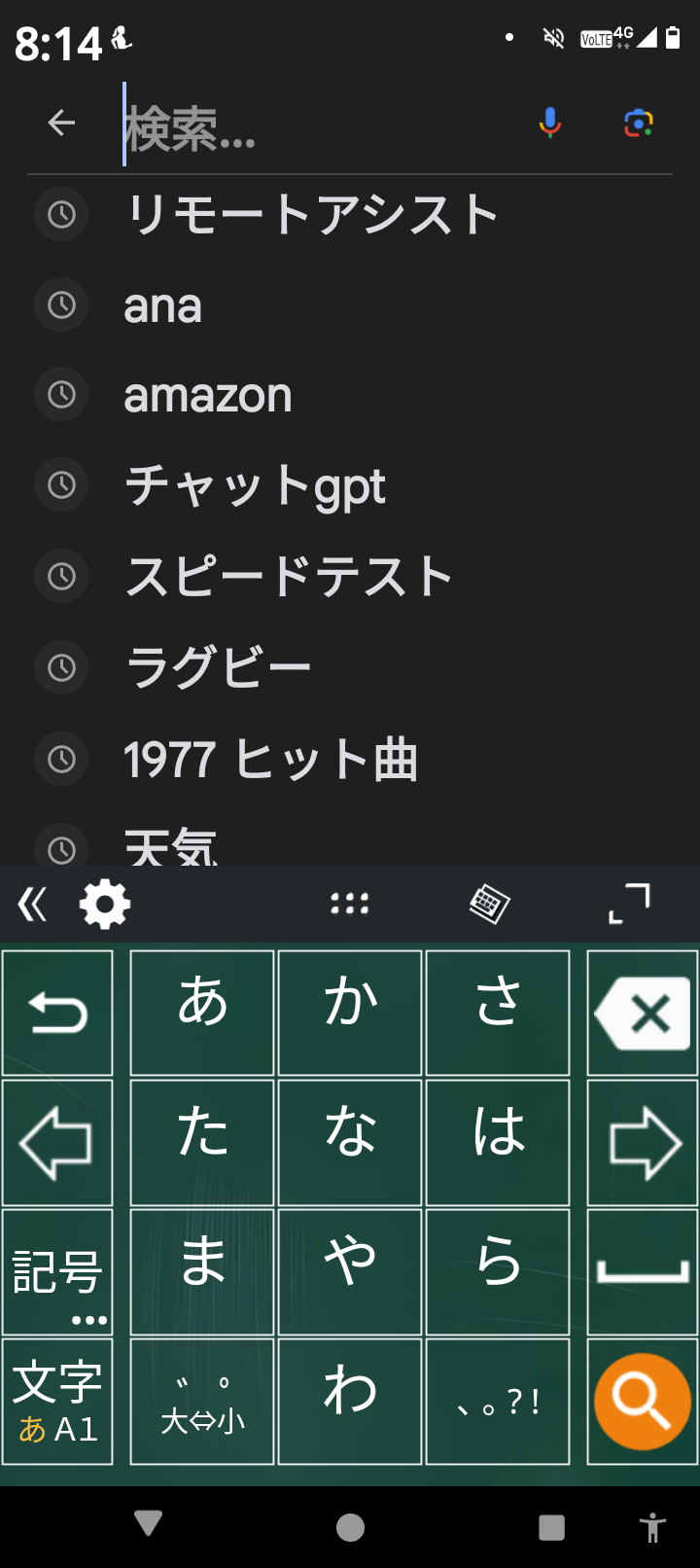
Task: Submit the search with the orange magnifier key
Action: click(643, 1401)
